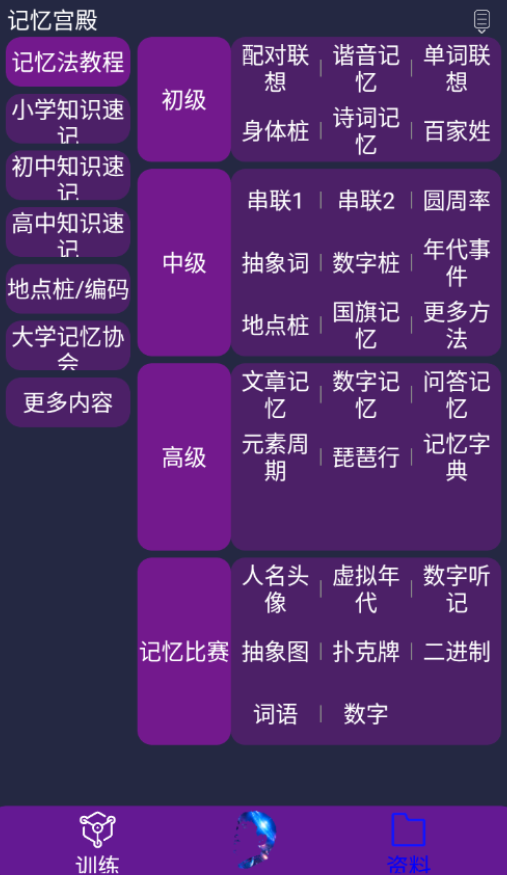
Task: Open the 地点桩/编码 category
Action: click(68, 289)
